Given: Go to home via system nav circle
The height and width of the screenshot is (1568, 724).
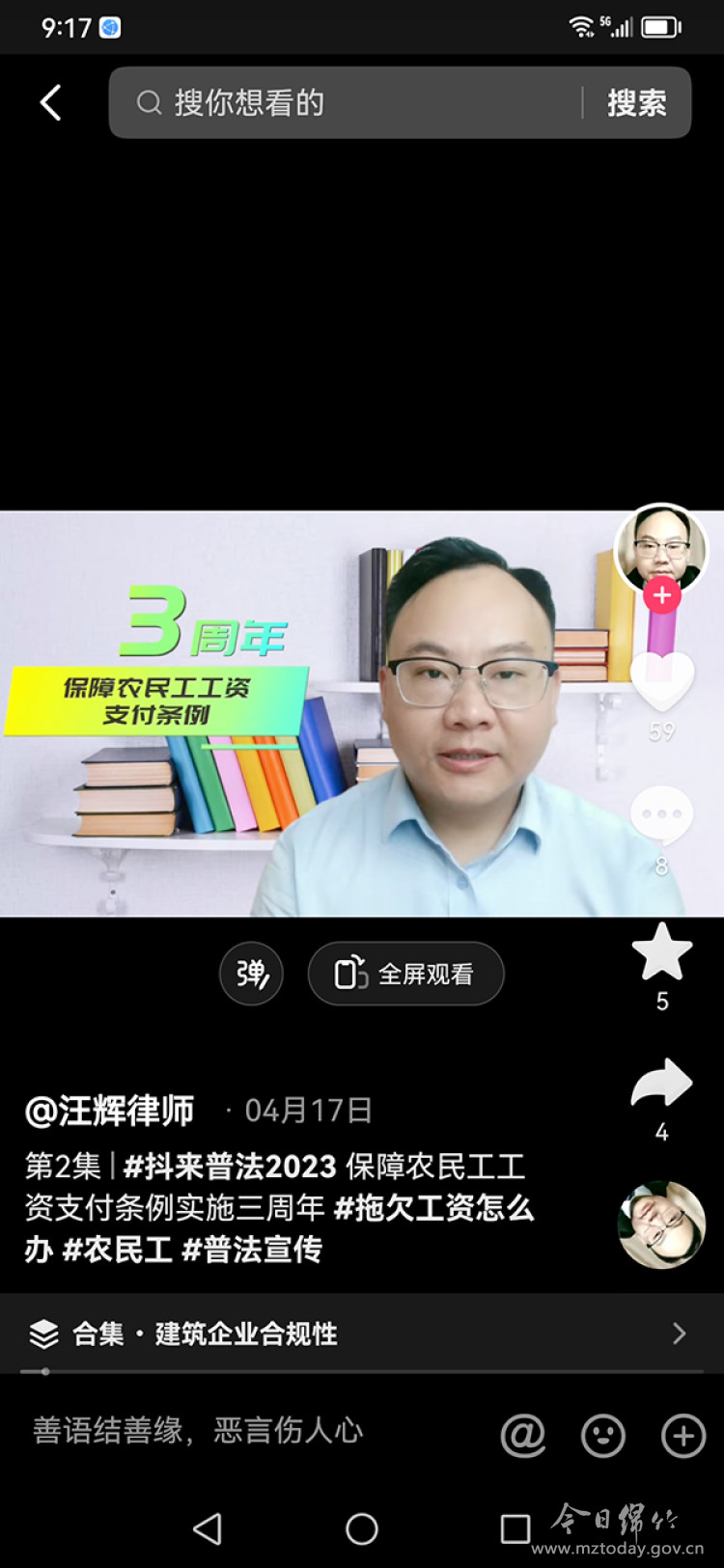Looking at the screenshot, I should (x=362, y=1528).
